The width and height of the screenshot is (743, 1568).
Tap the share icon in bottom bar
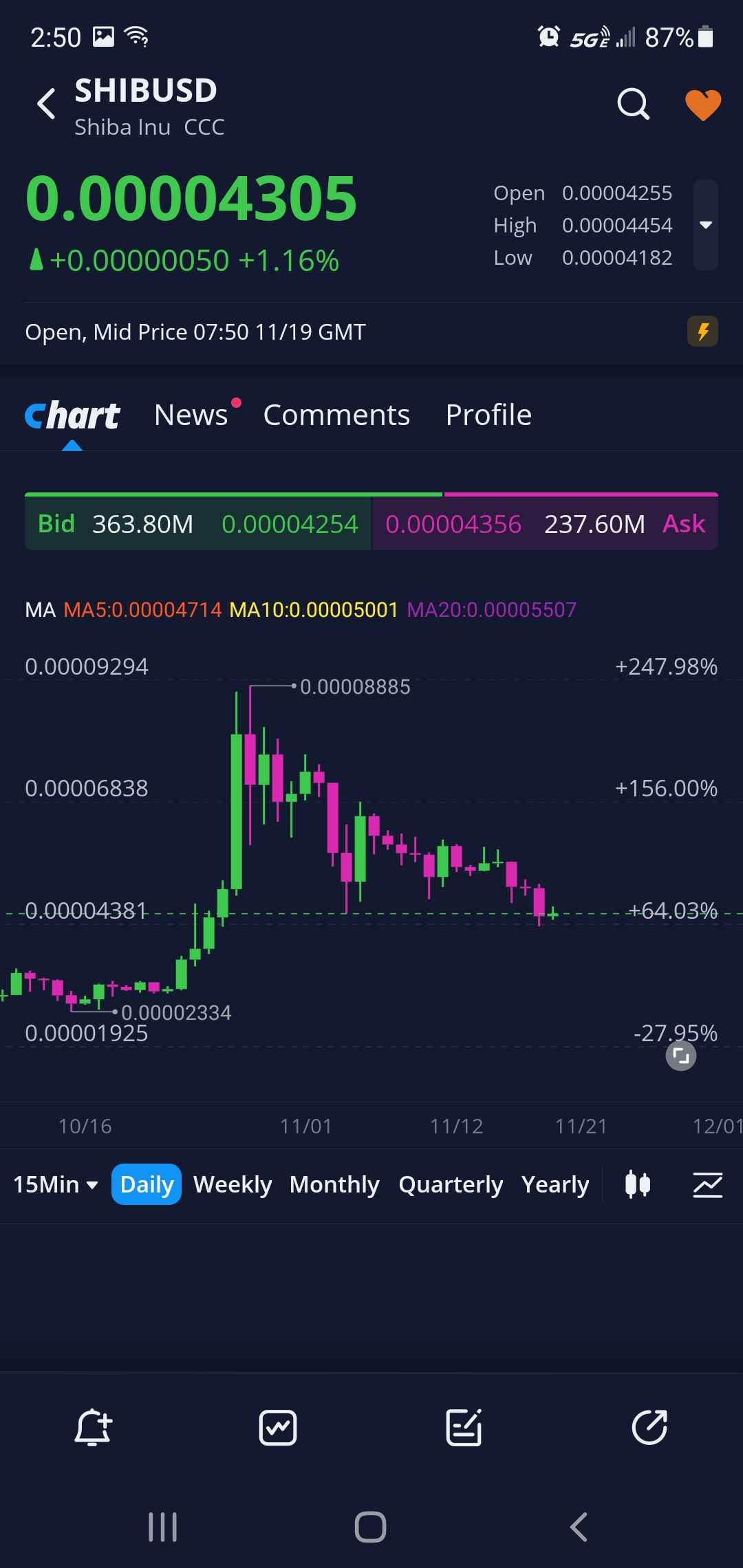click(649, 1427)
